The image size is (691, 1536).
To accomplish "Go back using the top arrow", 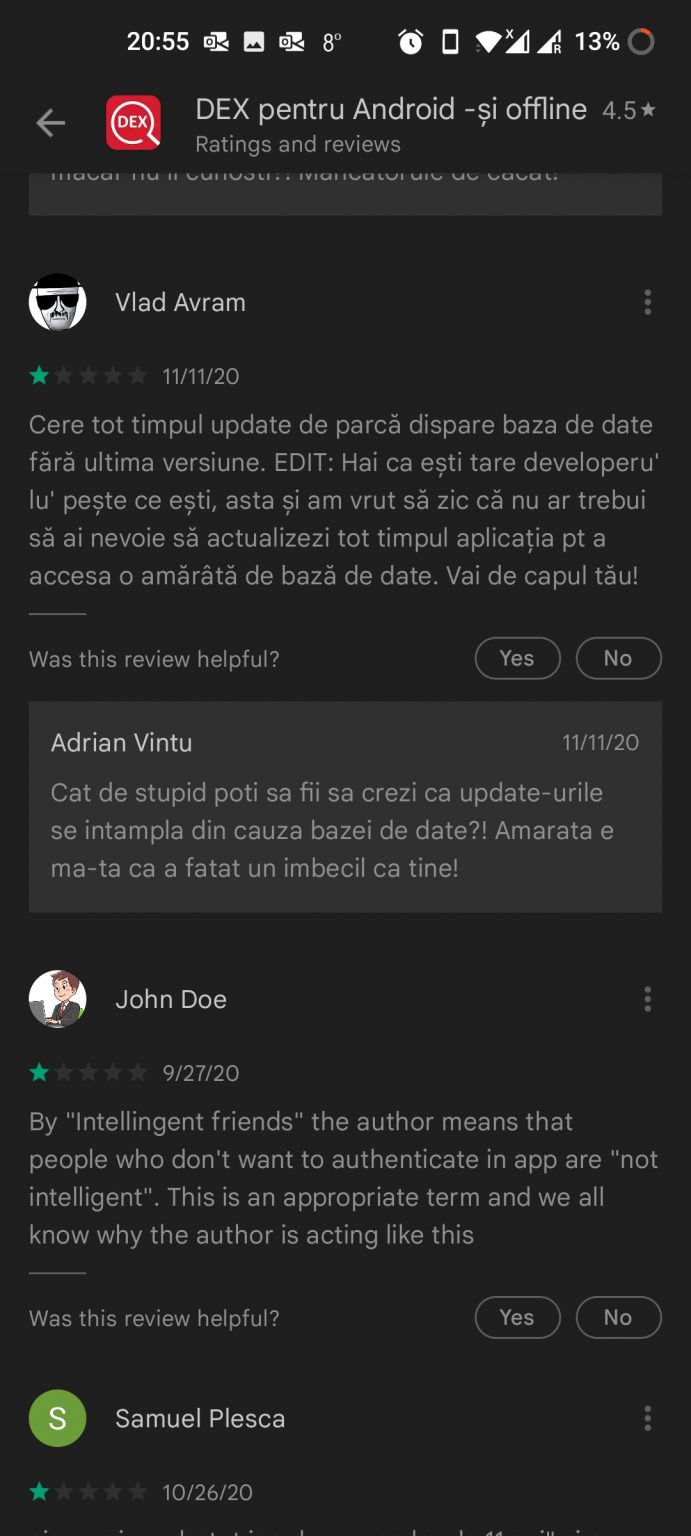I will tap(50, 123).
